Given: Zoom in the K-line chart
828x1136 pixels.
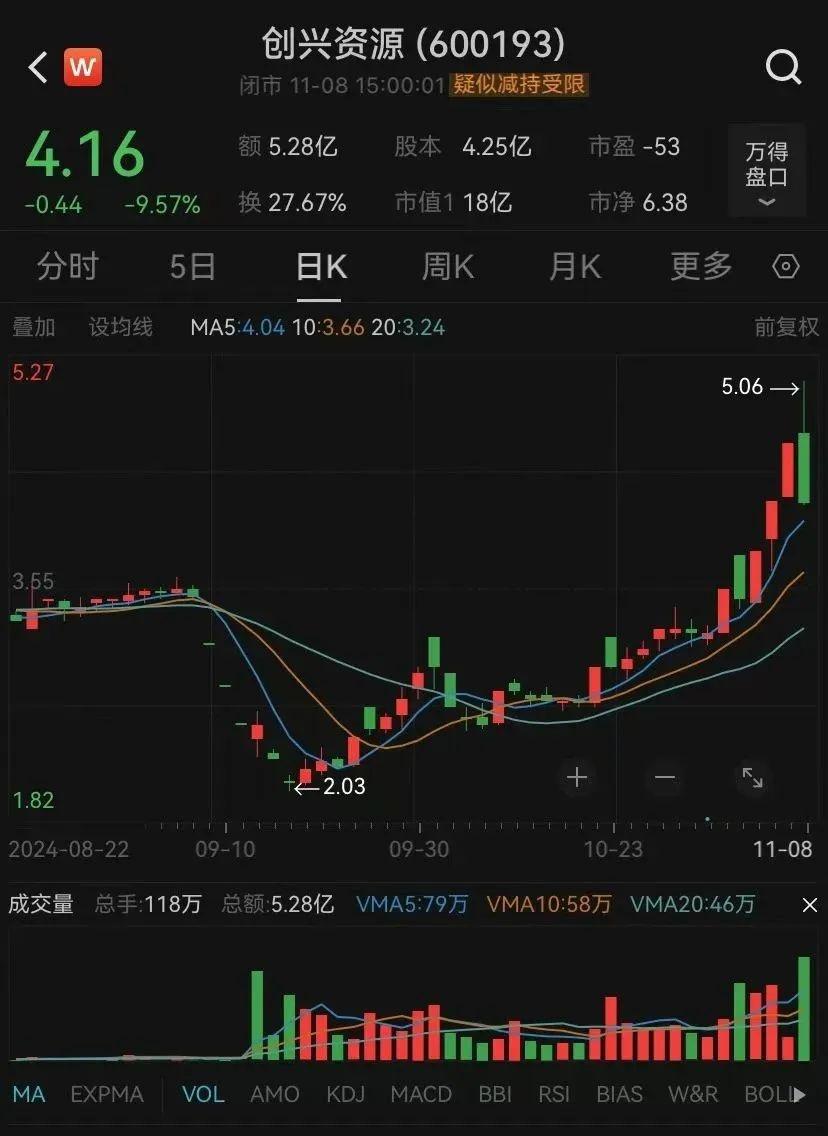Looking at the screenshot, I should (x=577, y=777).
